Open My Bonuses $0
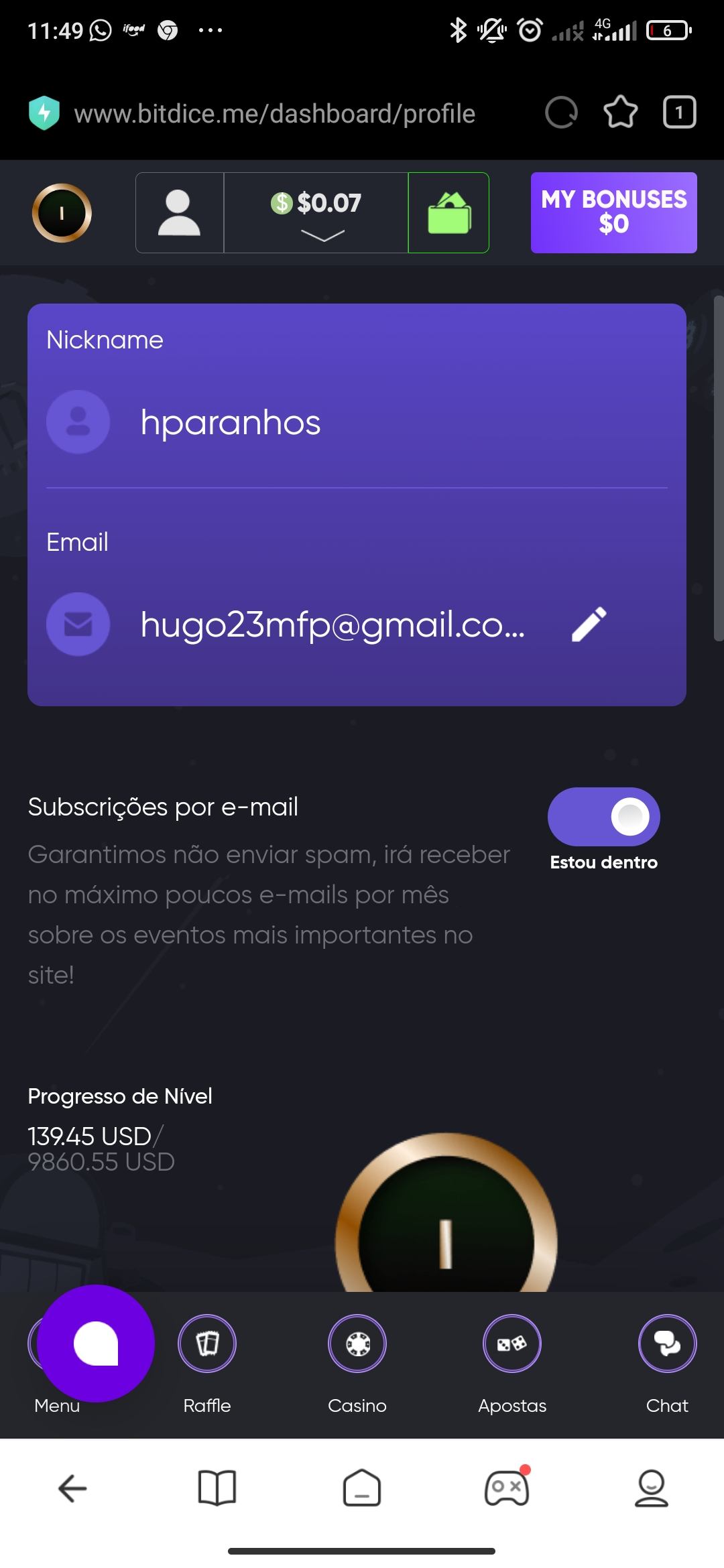 tap(613, 212)
